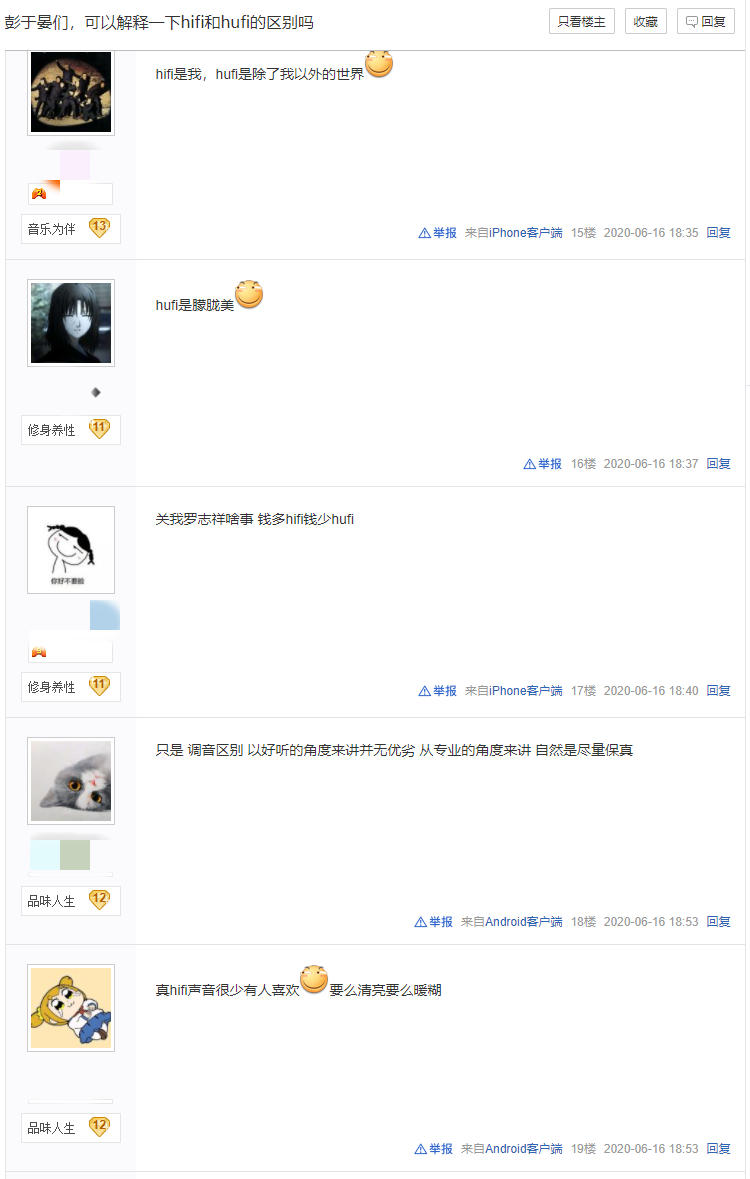Tap the top 回复 button to reply
Screen dimensions: 750x1179
click(x=705, y=21)
